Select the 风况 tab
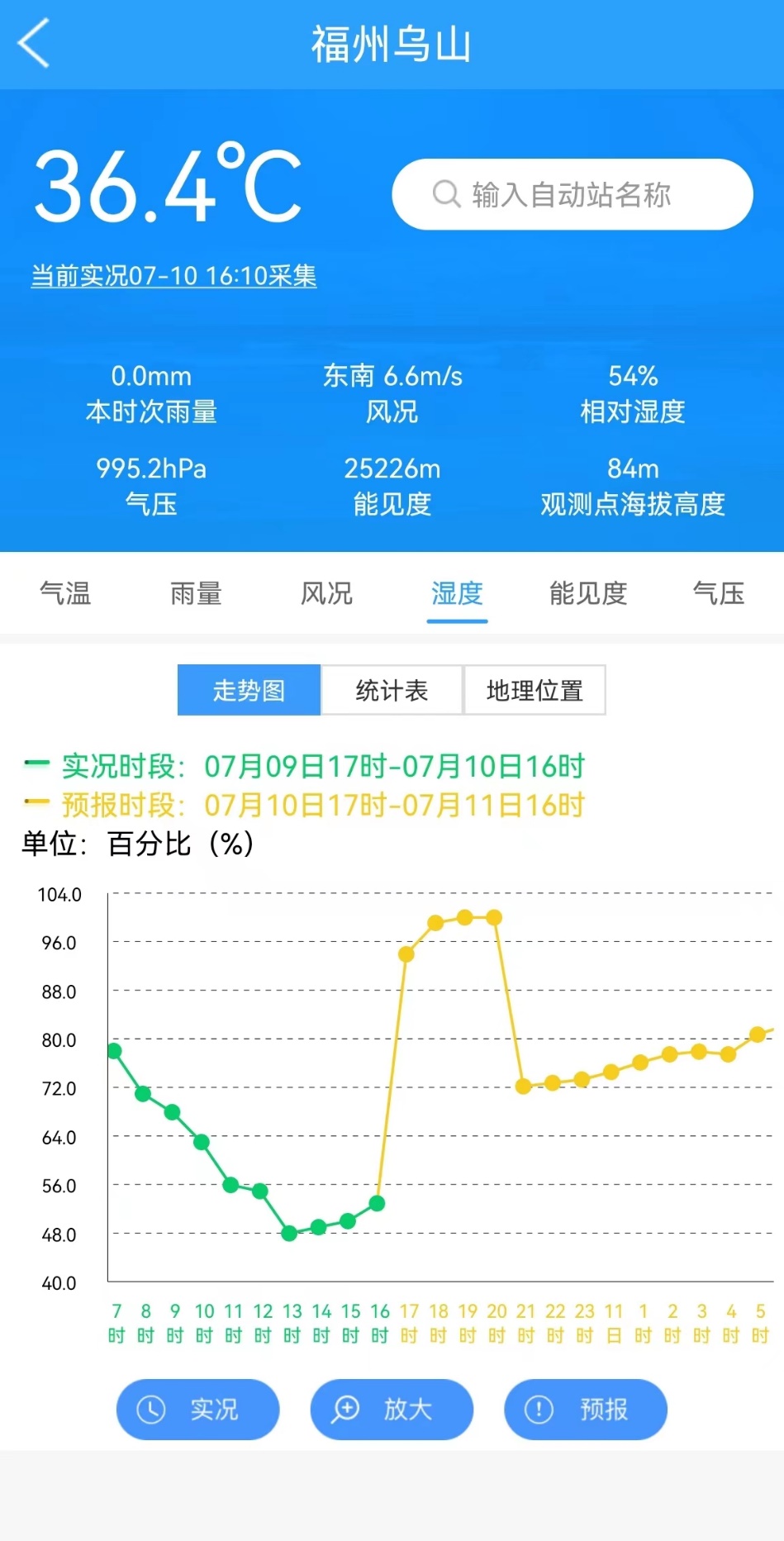The height and width of the screenshot is (1541, 784). [x=326, y=593]
